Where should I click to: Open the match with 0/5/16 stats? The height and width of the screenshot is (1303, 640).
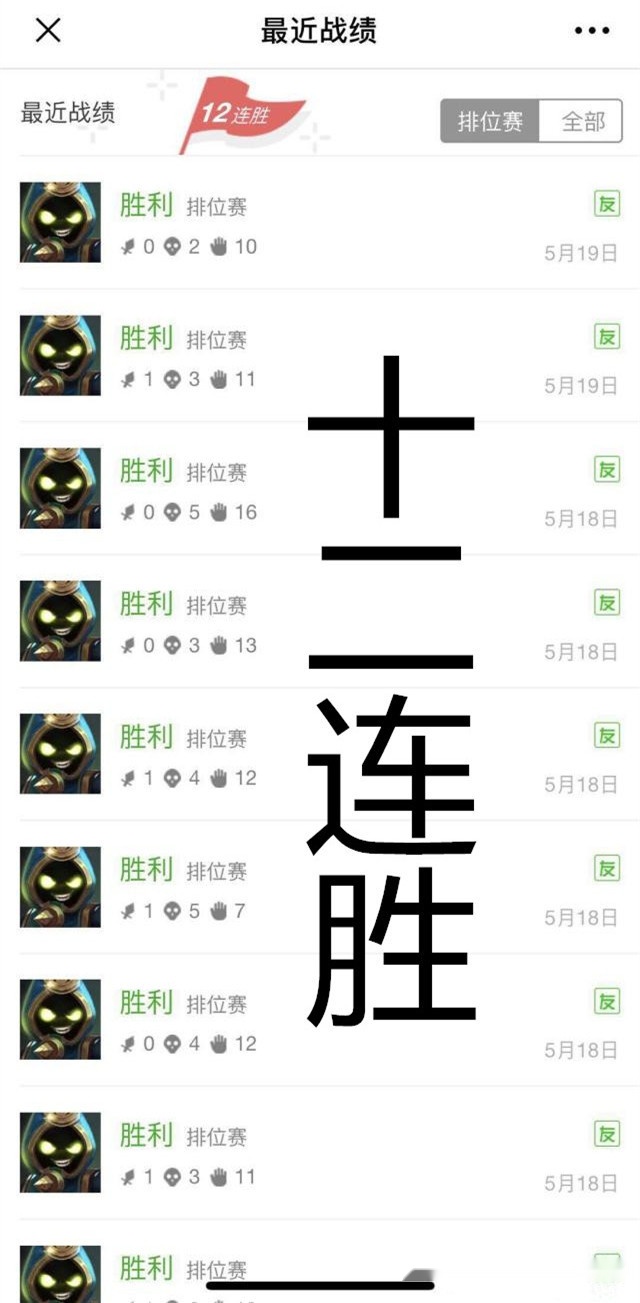click(320, 488)
